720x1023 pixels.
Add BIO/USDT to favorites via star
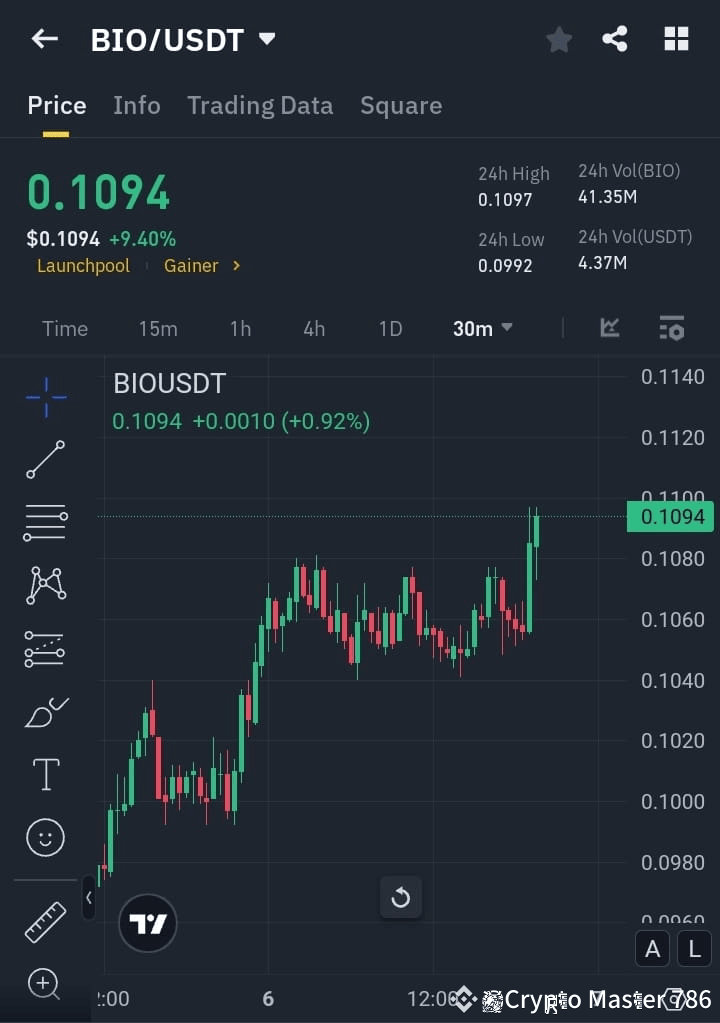pyautogui.click(x=558, y=39)
